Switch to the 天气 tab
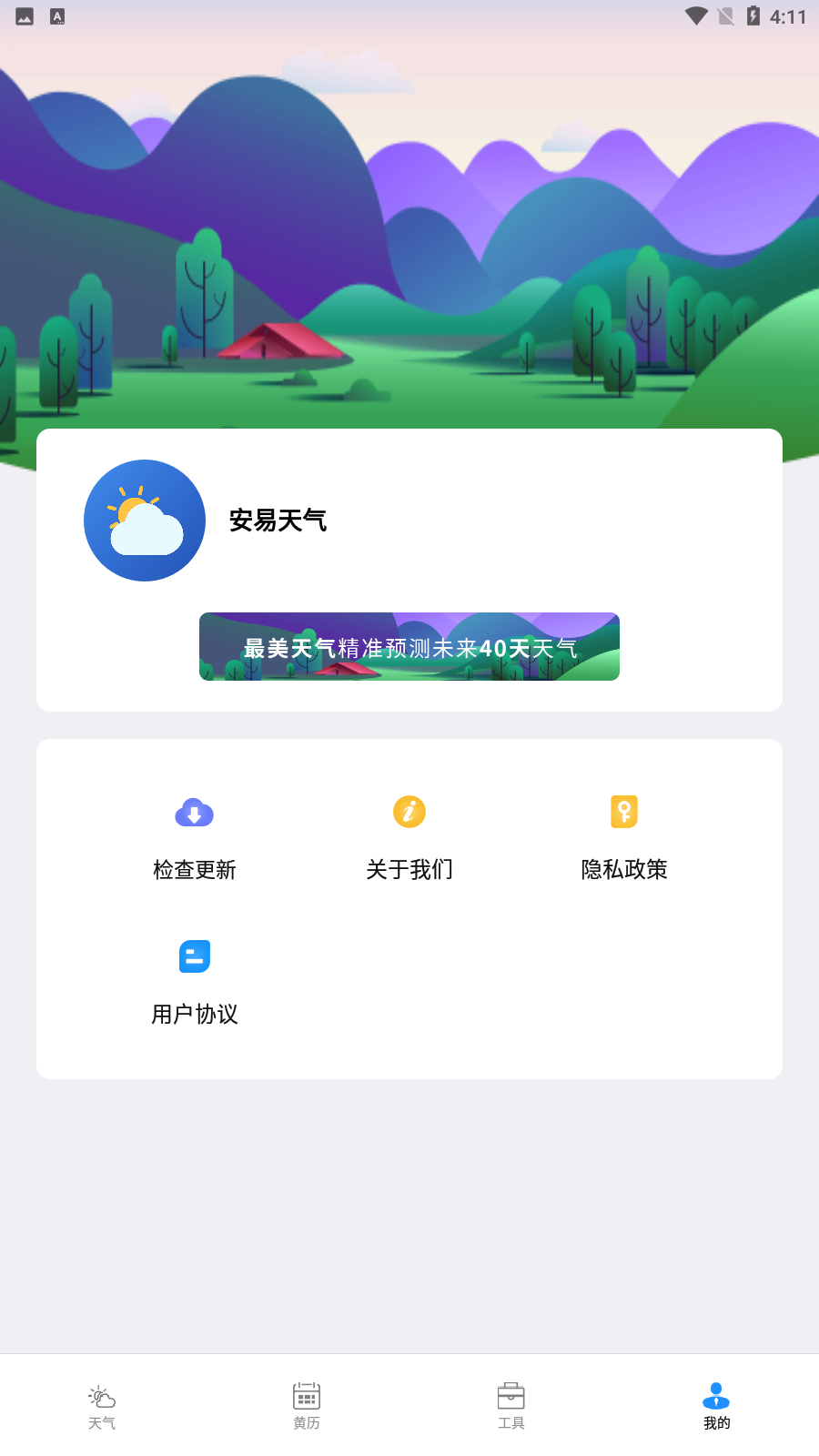The height and width of the screenshot is (1456, 819). [102, 1405]
